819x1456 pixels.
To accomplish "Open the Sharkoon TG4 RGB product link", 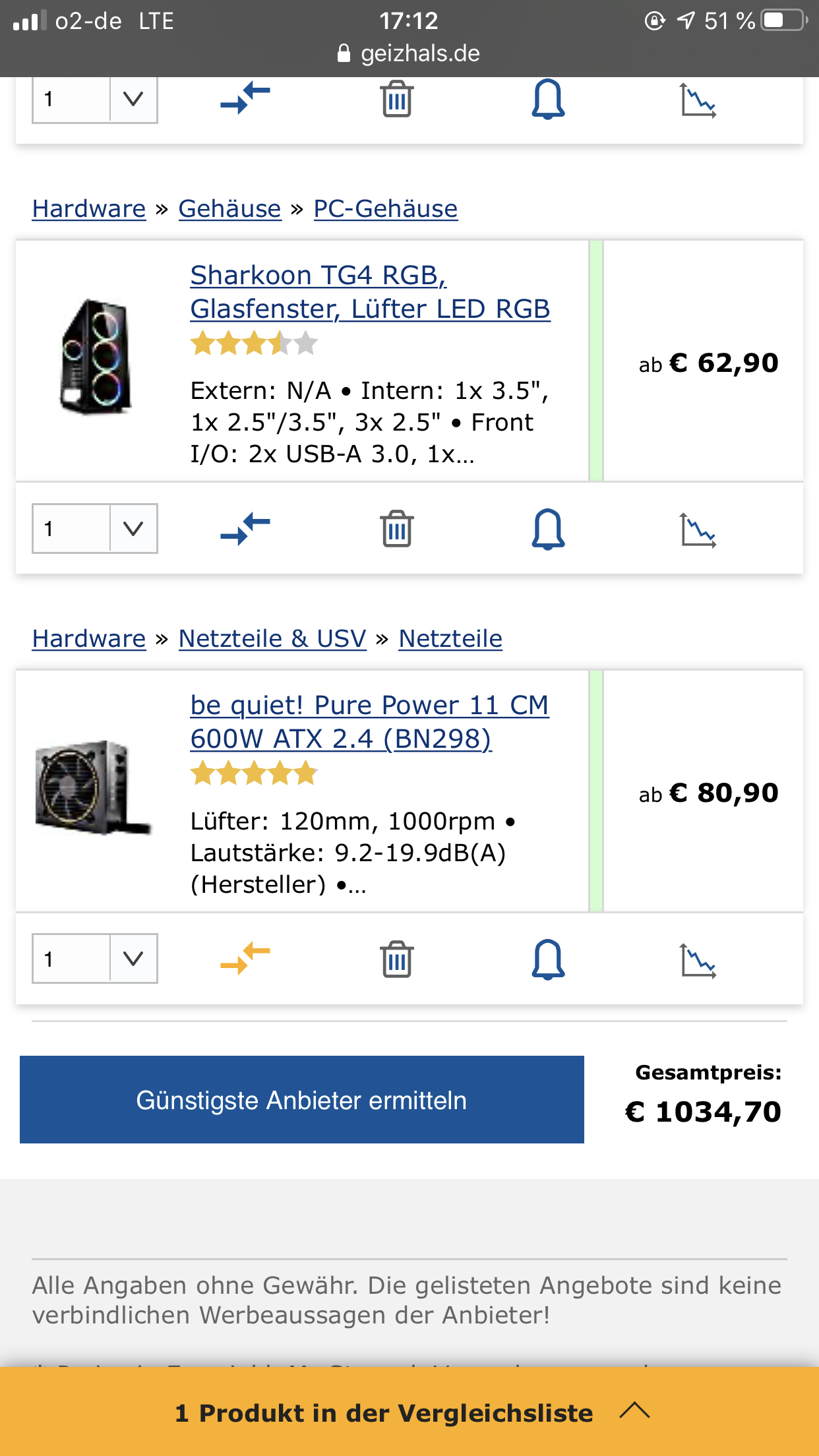I will click(x=370, y=292).
